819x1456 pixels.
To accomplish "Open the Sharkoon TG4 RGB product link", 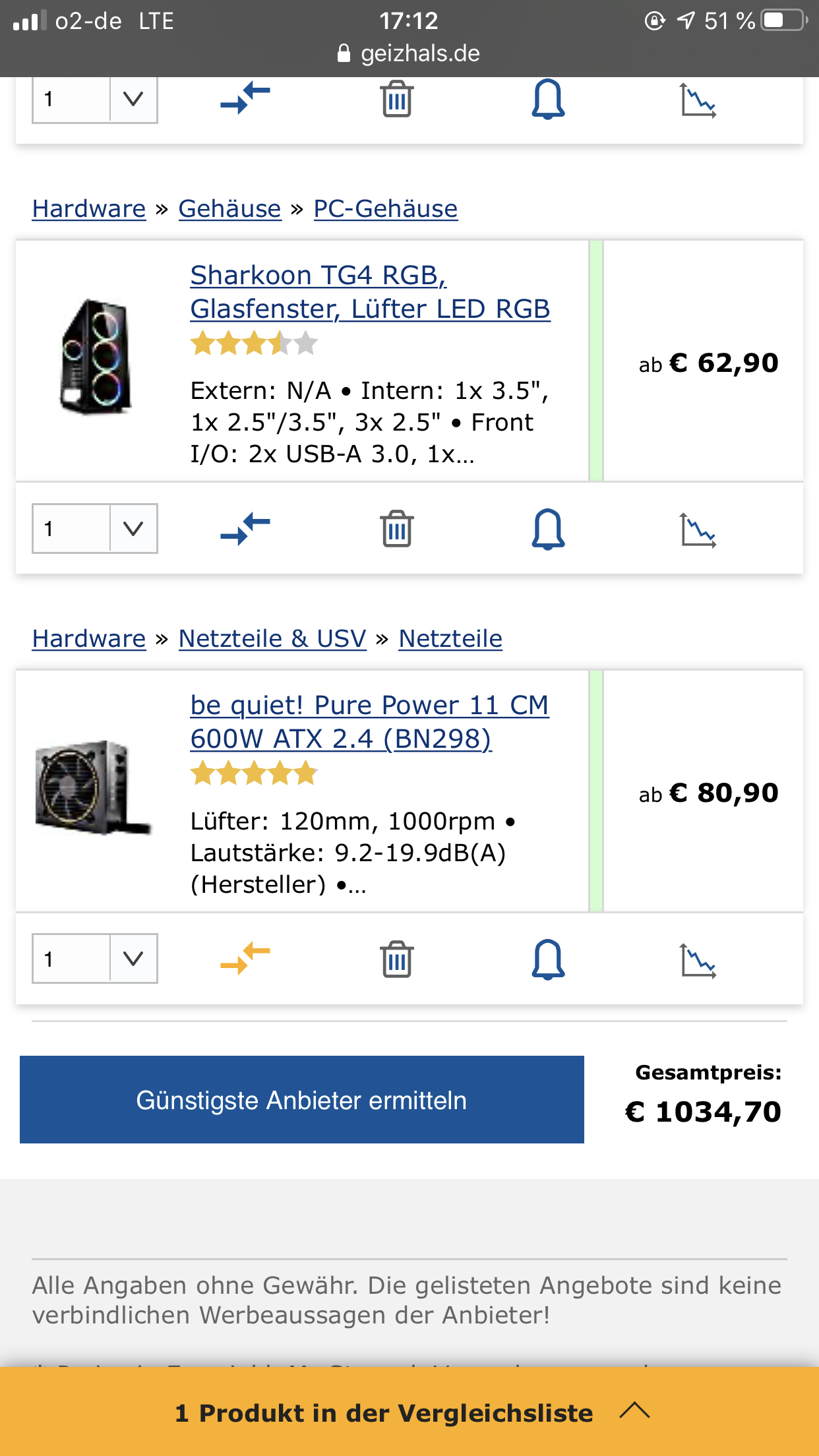I will click(x=370, y=292).
